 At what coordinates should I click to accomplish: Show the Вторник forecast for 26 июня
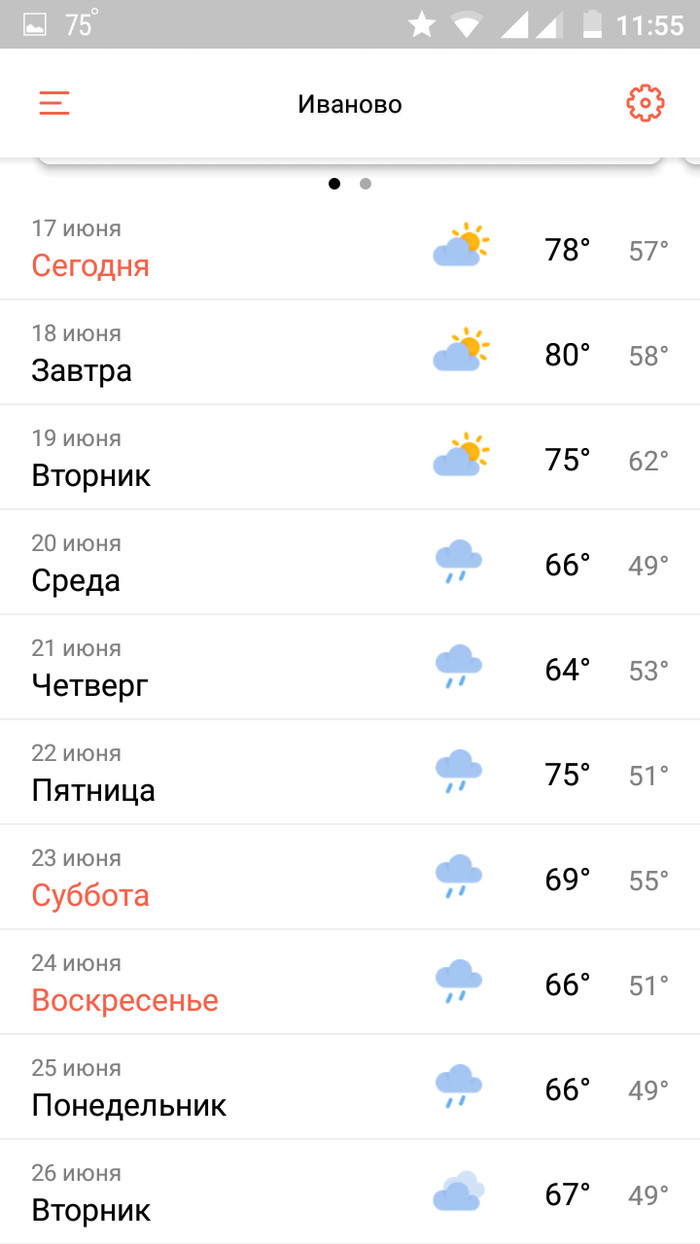click(350, 1193)
